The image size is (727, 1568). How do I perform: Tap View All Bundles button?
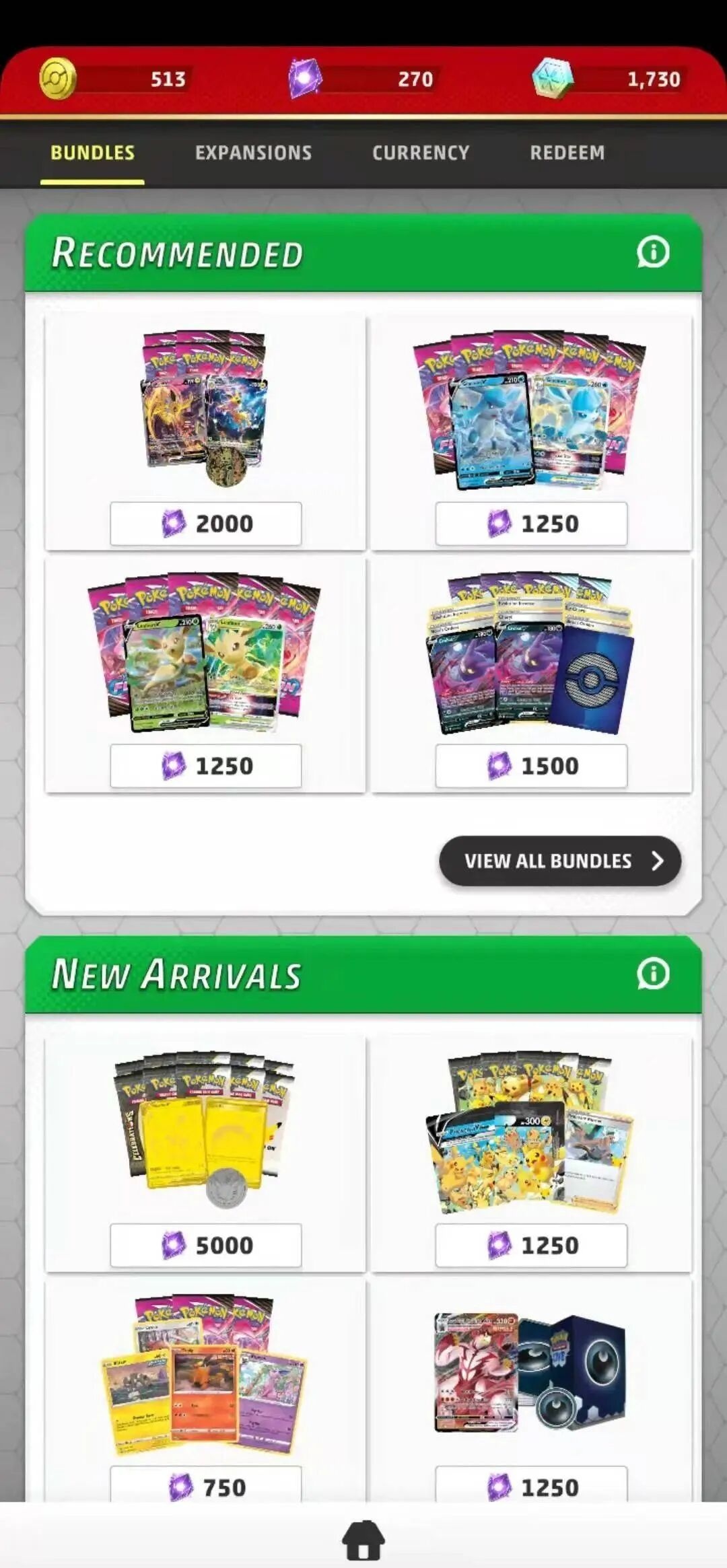click(560, 861)
